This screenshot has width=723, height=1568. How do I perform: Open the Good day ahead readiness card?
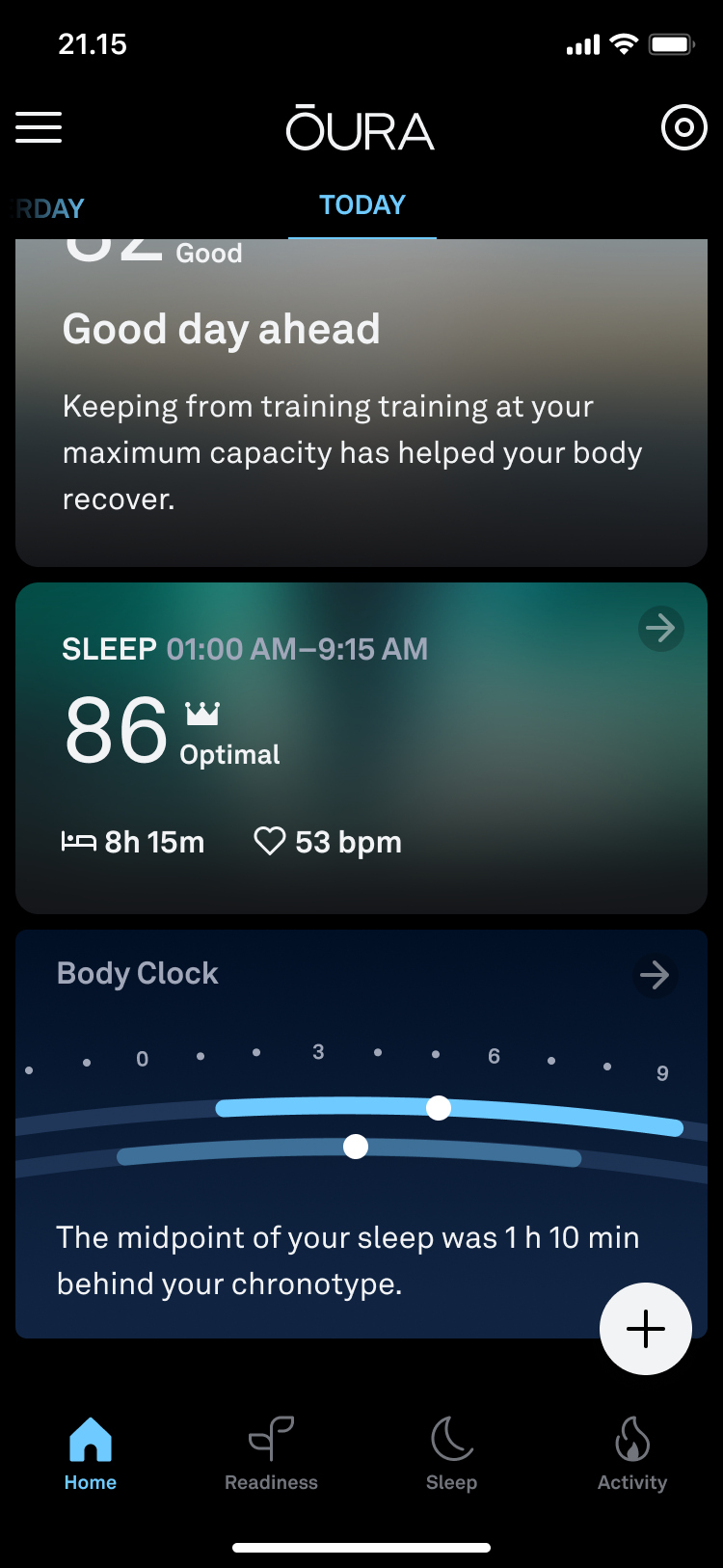coord(361,403)
